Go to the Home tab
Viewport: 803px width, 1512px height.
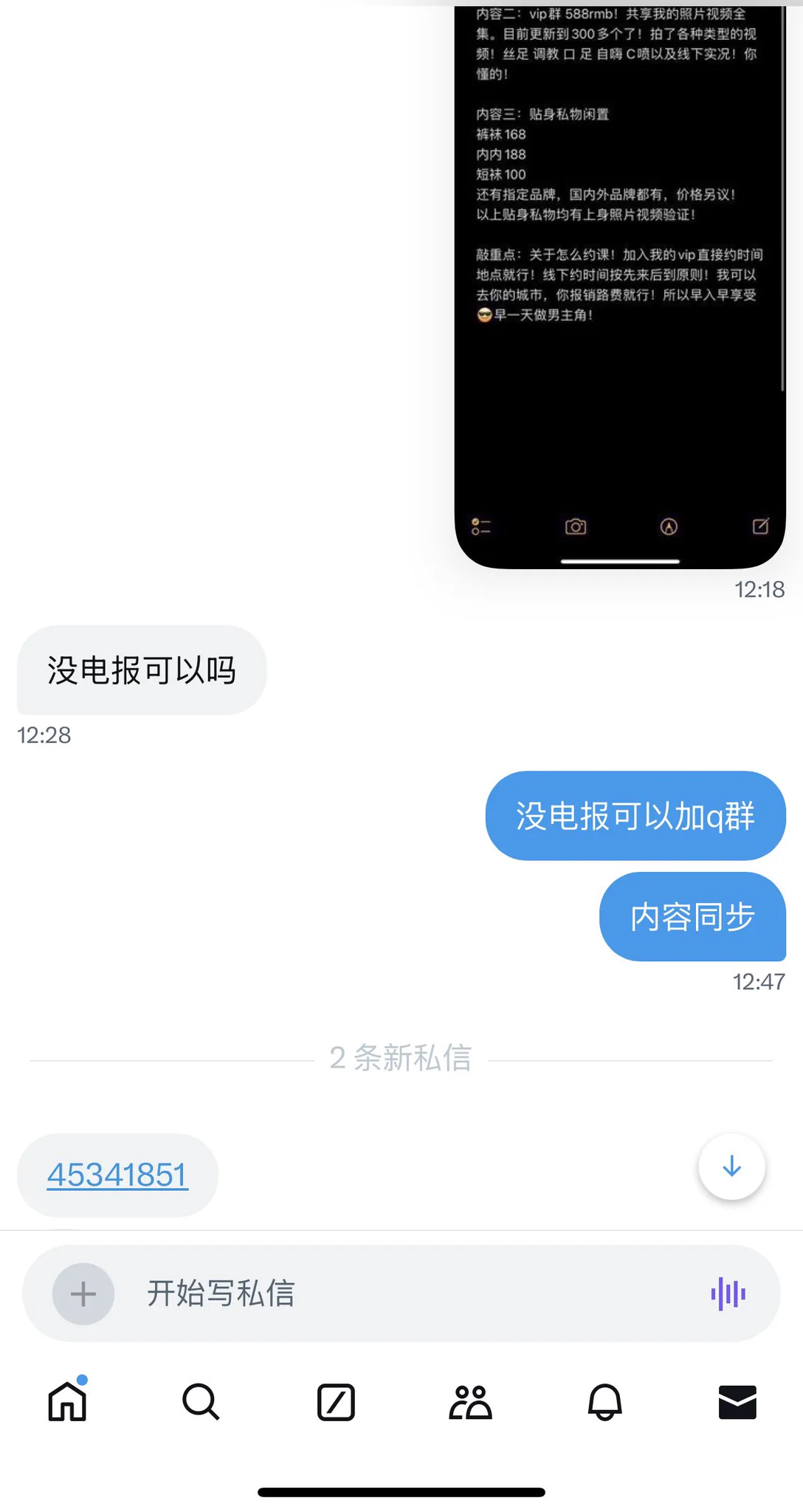tap(67, 1401)
